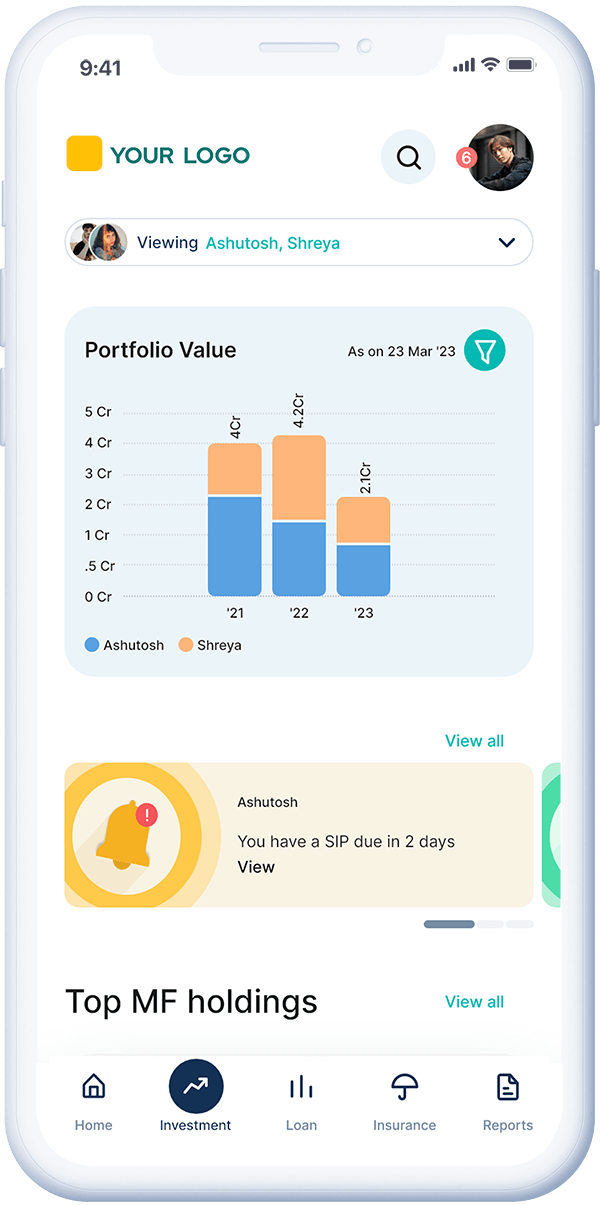Select the Investment tab
This screenshot has width=600, height=1205.
[196, 1097]
